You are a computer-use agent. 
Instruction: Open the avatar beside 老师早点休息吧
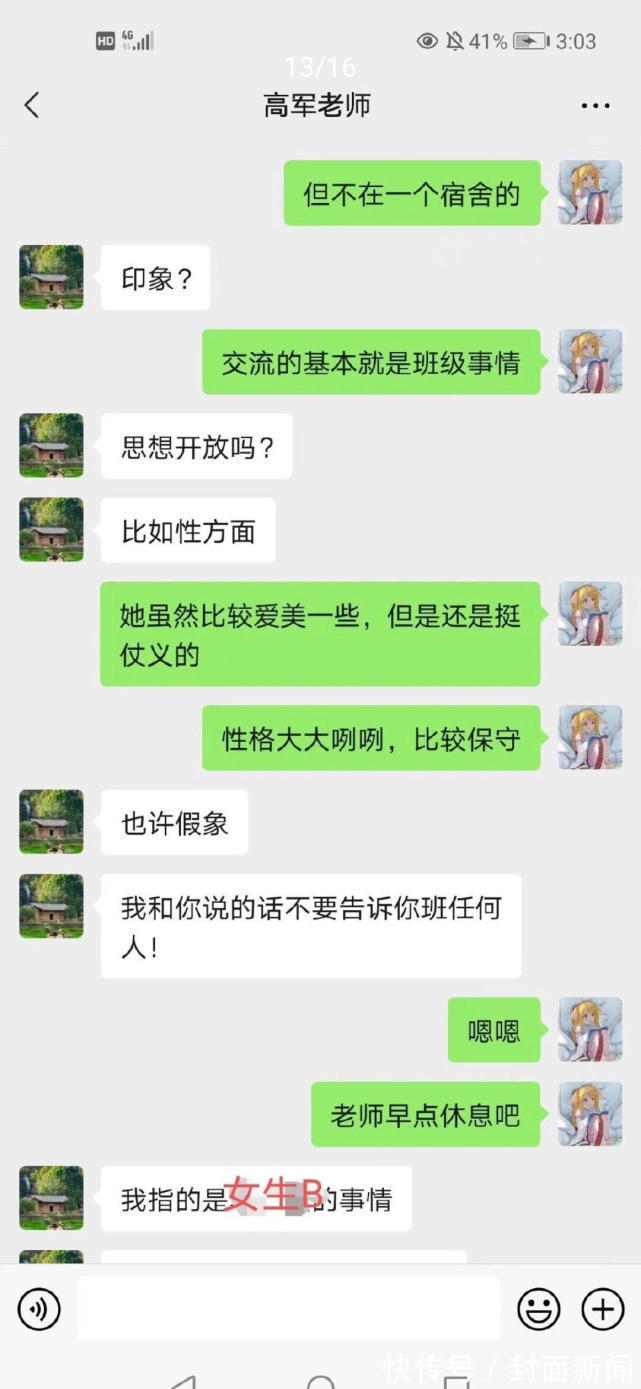(590, 1113)
